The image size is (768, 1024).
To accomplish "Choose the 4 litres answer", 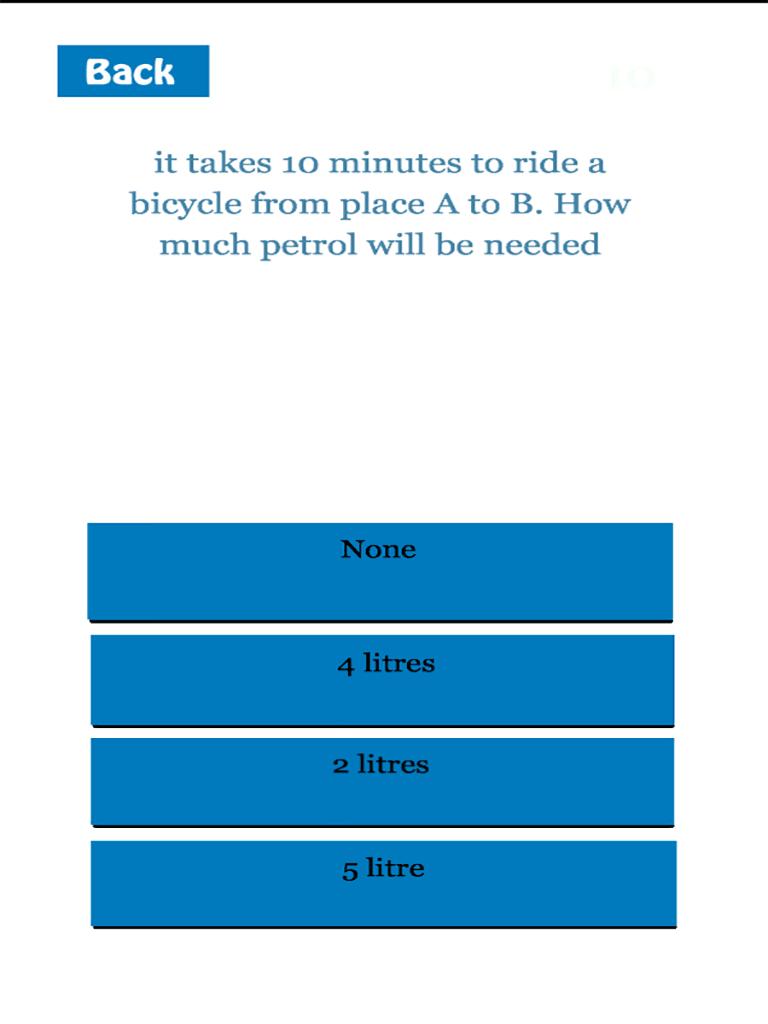I will (x=382, y=679).
